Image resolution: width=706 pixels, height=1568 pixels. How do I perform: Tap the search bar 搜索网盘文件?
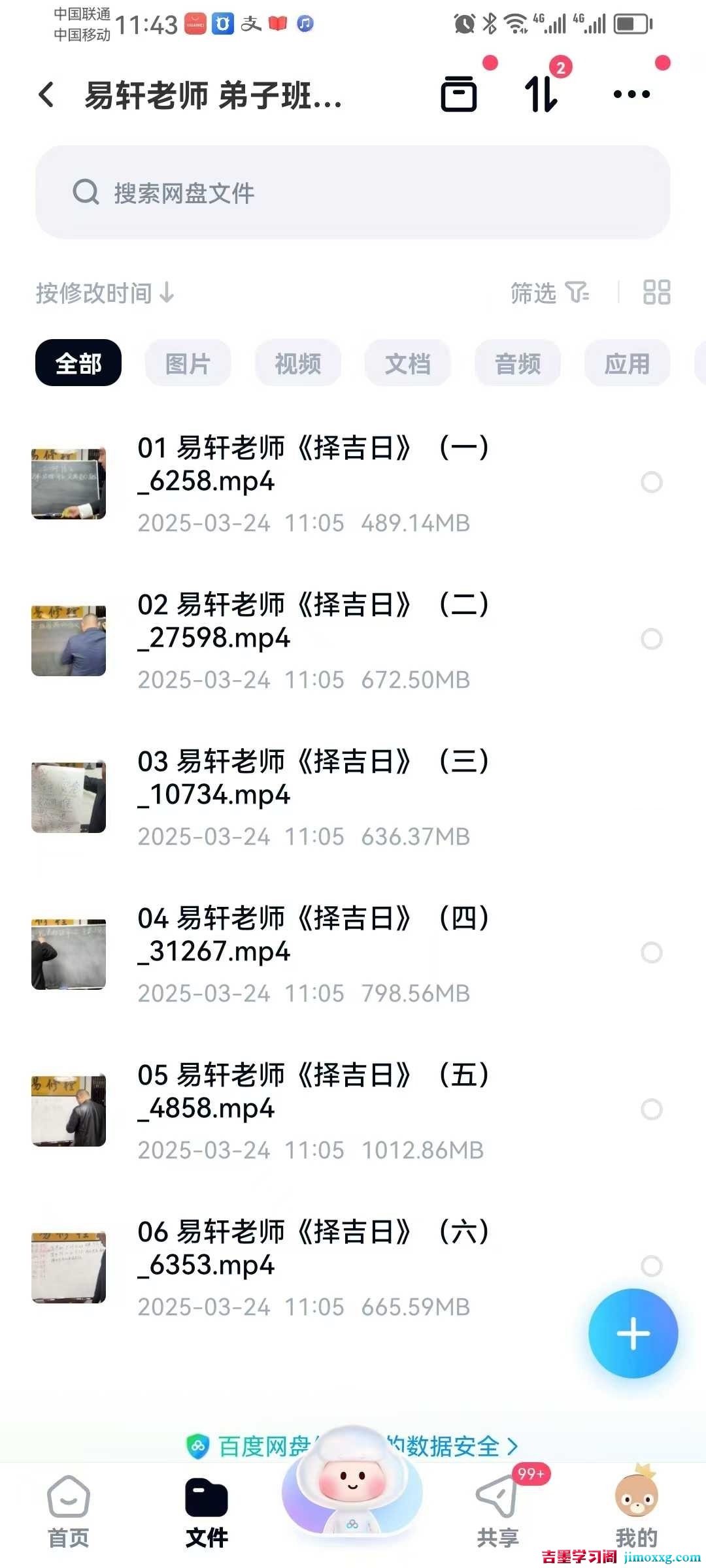coord(353,193)
